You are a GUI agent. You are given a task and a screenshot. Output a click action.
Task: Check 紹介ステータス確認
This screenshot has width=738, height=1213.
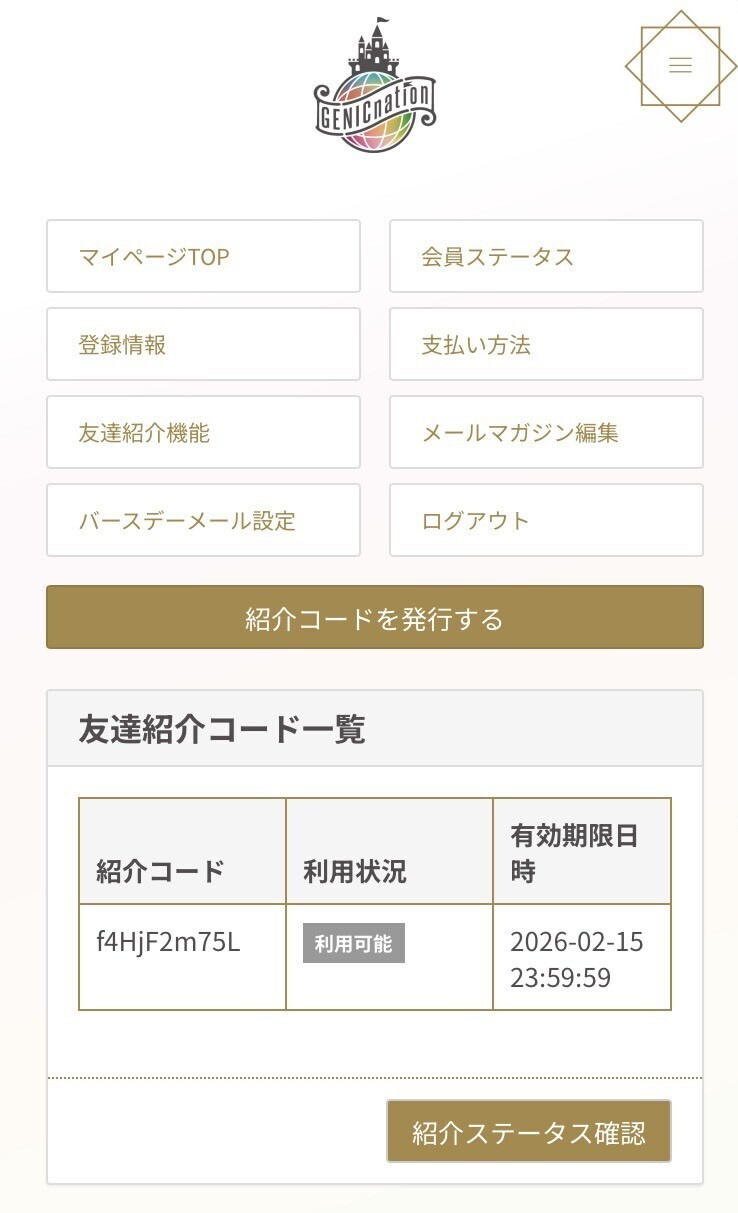pyautogui.click(x=528, y=1132)
